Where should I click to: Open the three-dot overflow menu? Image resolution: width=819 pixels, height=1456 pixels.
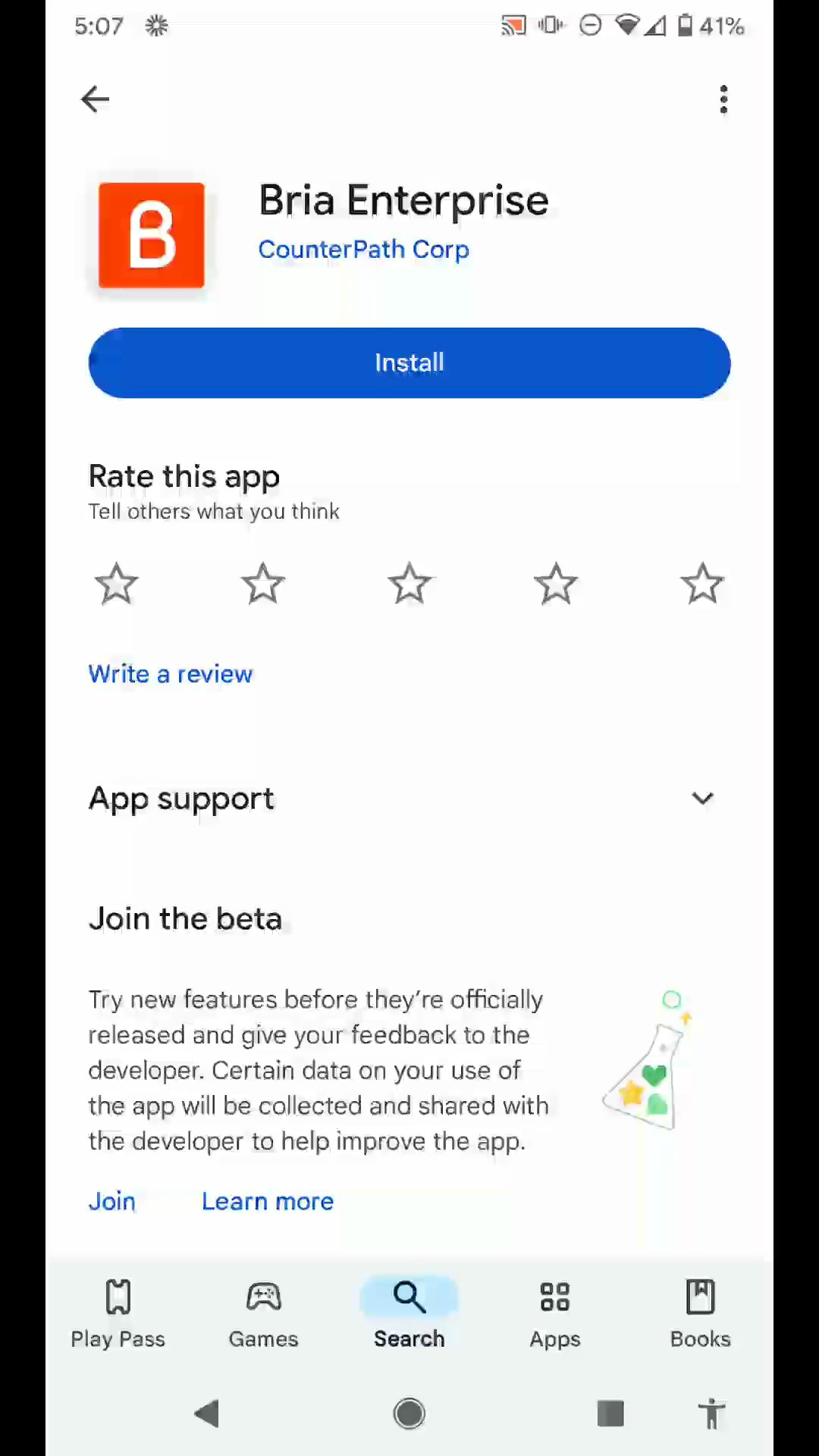pos(723,99)
